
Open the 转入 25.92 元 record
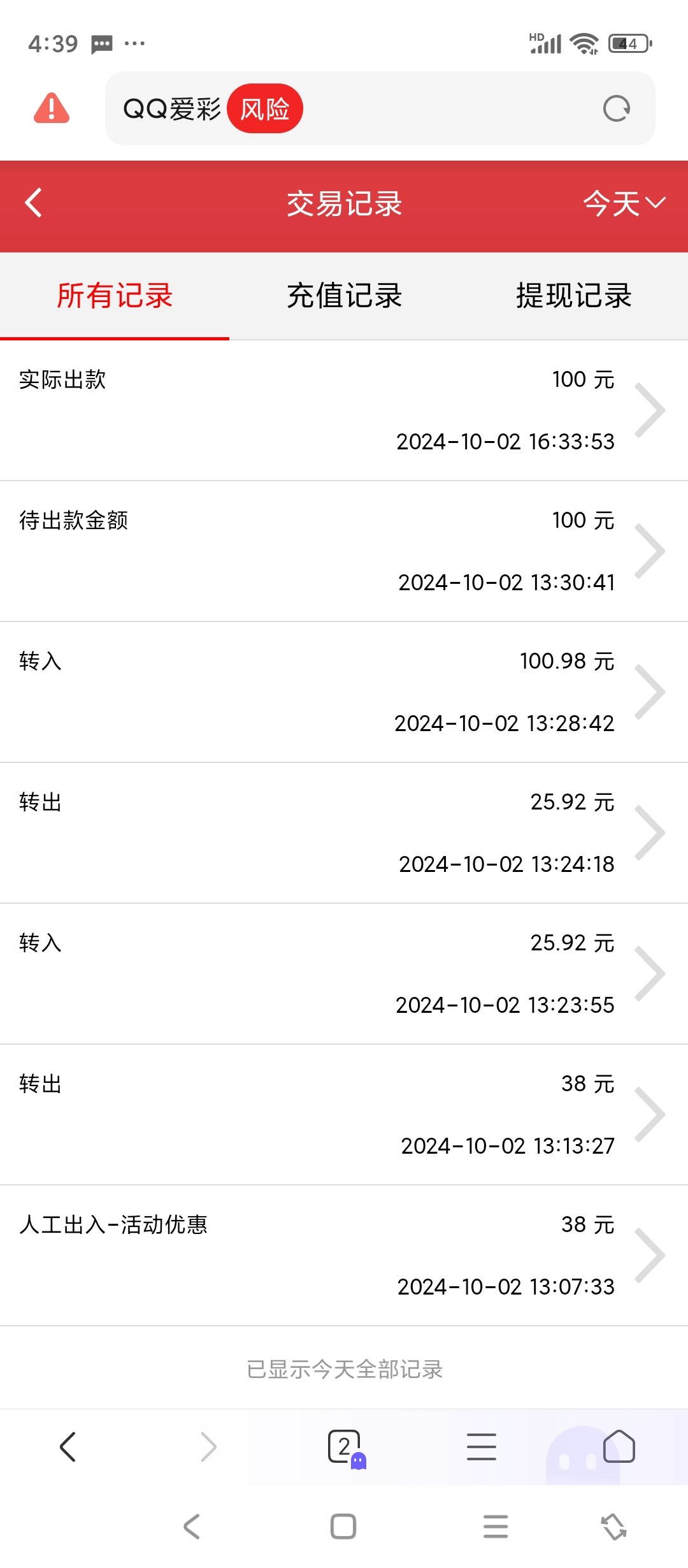pos(344,974)
